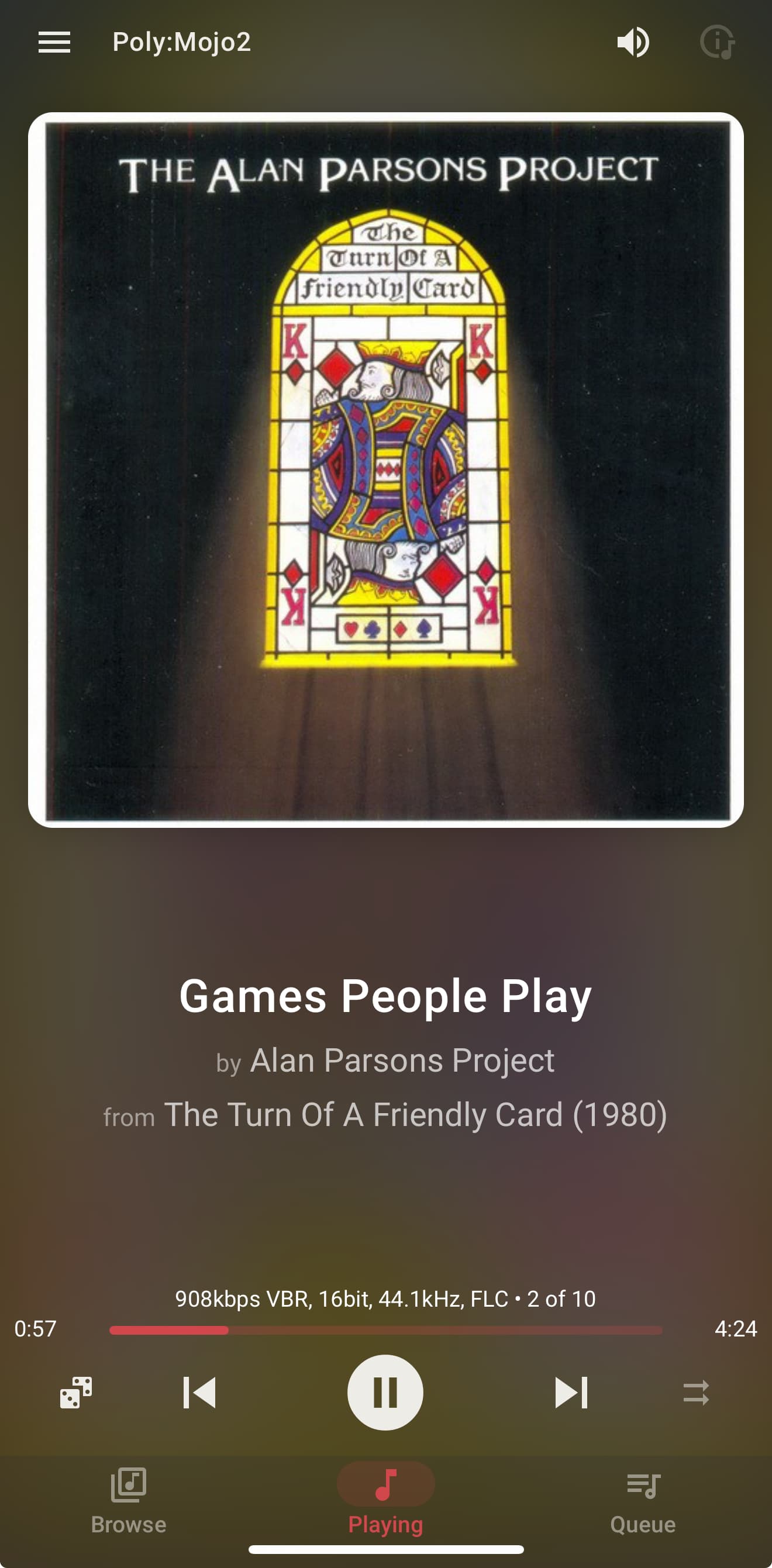Seek on the playback progress bar
This screenshot has width=772, height=1568.
(385, 1330)
